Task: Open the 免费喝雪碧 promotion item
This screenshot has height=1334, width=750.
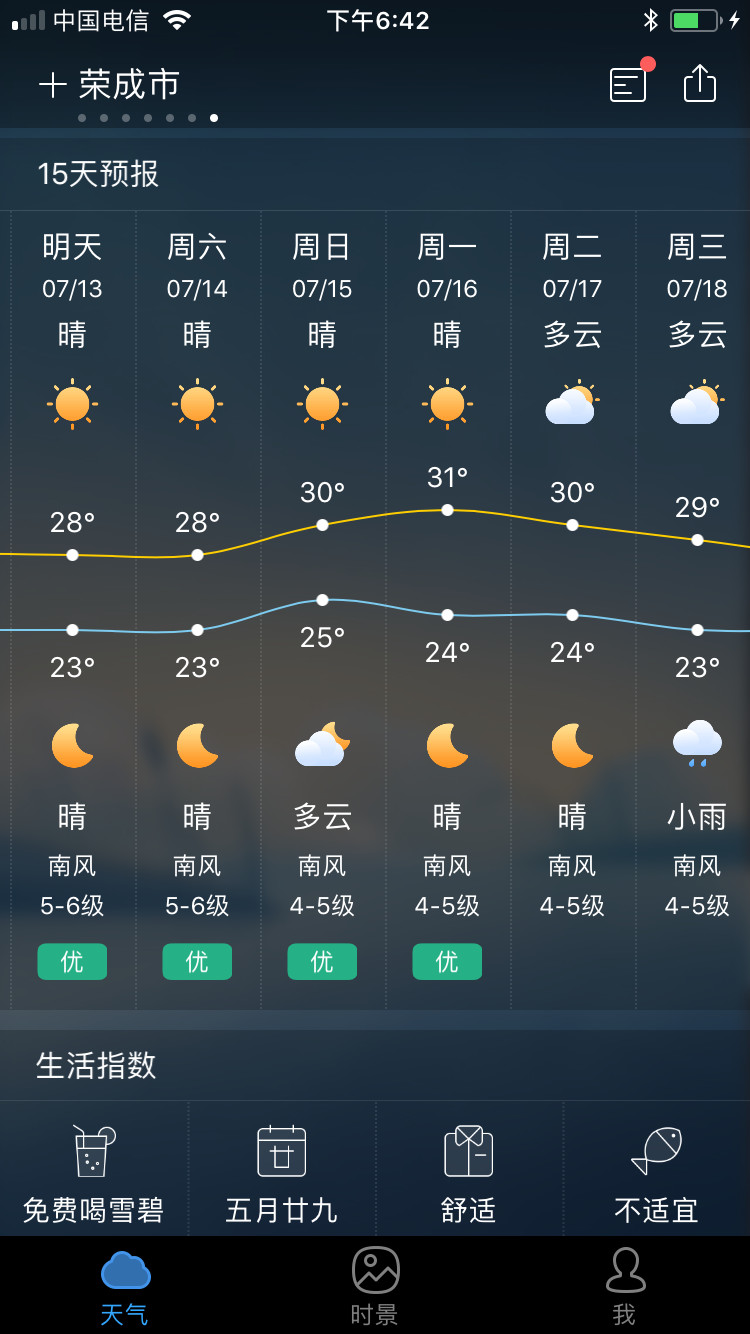Action: coord(94,1170)
